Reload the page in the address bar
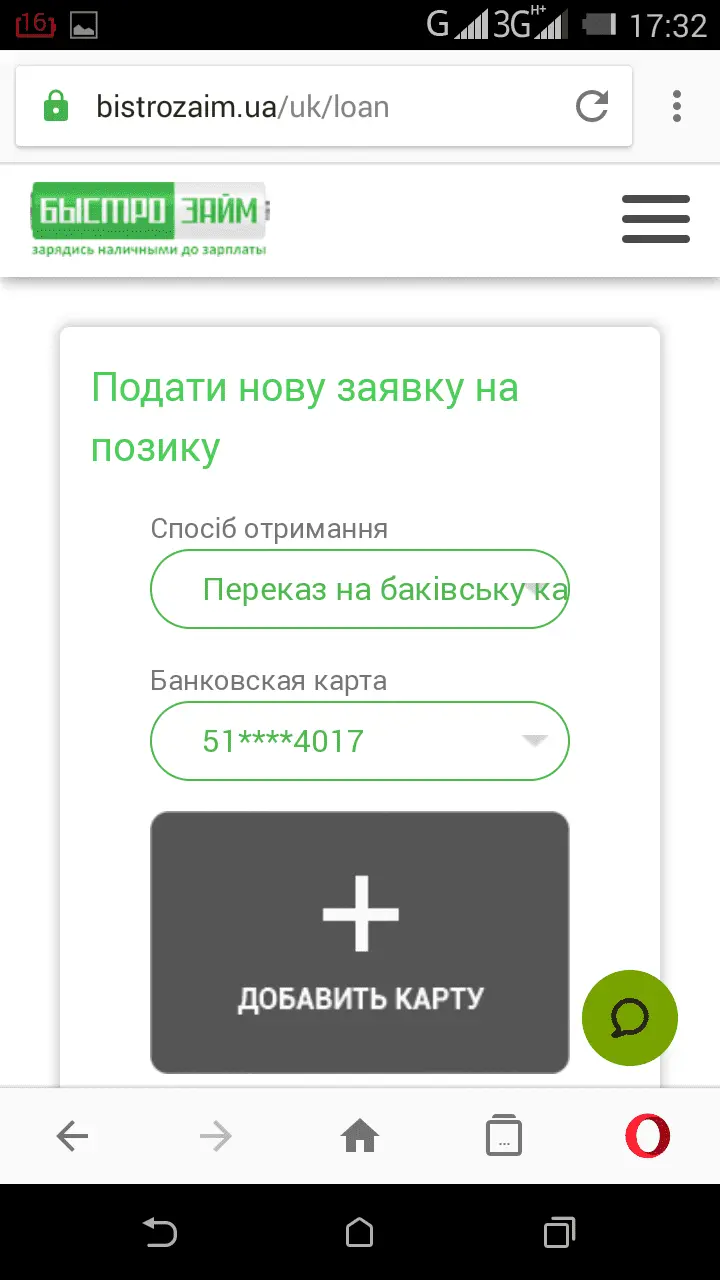The width and height of the screenshot is (720, 1280). pos(592,106)
